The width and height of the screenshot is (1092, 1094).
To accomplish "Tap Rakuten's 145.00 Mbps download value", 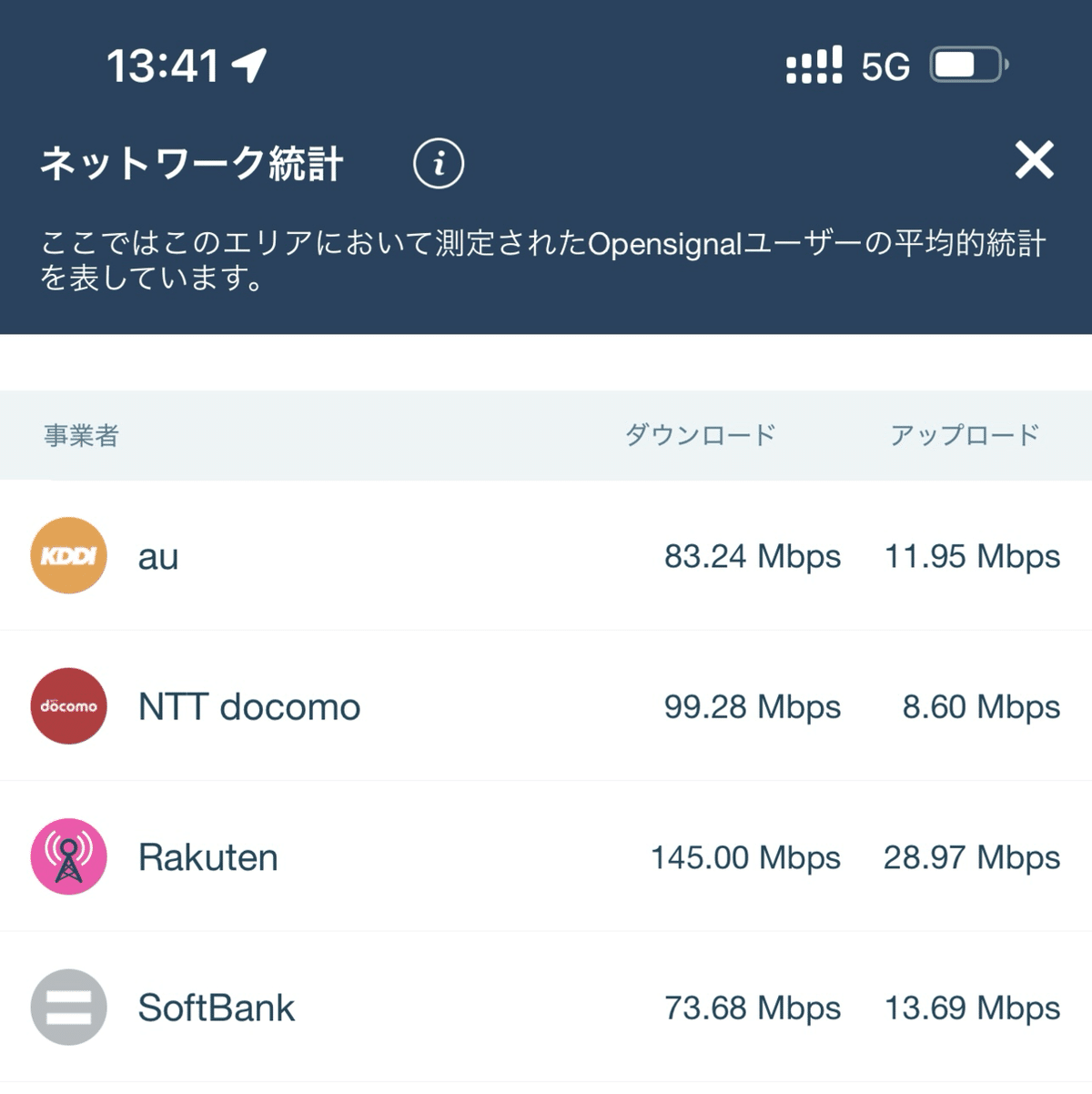I will (x=746, y=856).
